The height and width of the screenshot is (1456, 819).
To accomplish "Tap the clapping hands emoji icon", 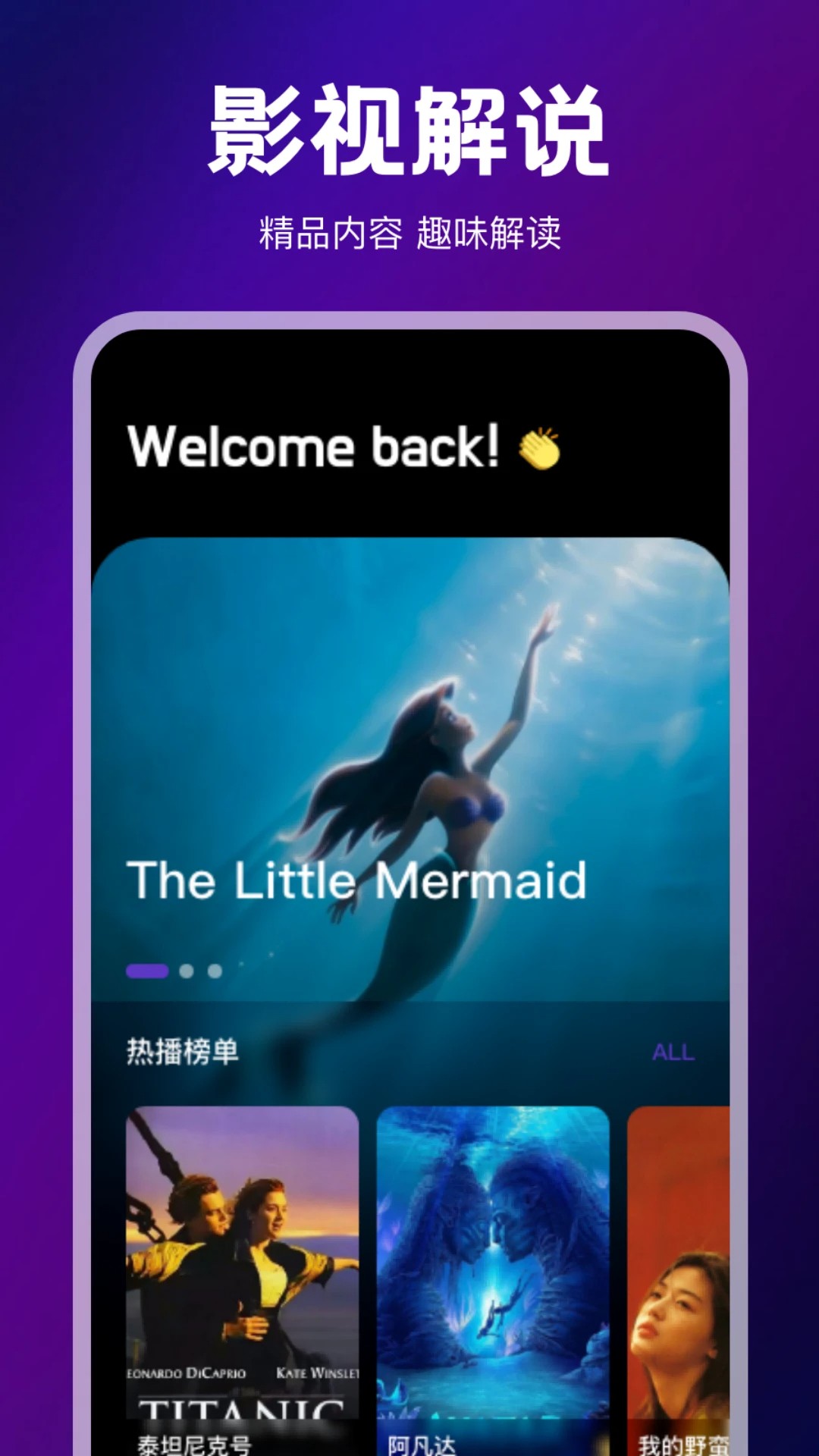I will [x=537, y=449].
